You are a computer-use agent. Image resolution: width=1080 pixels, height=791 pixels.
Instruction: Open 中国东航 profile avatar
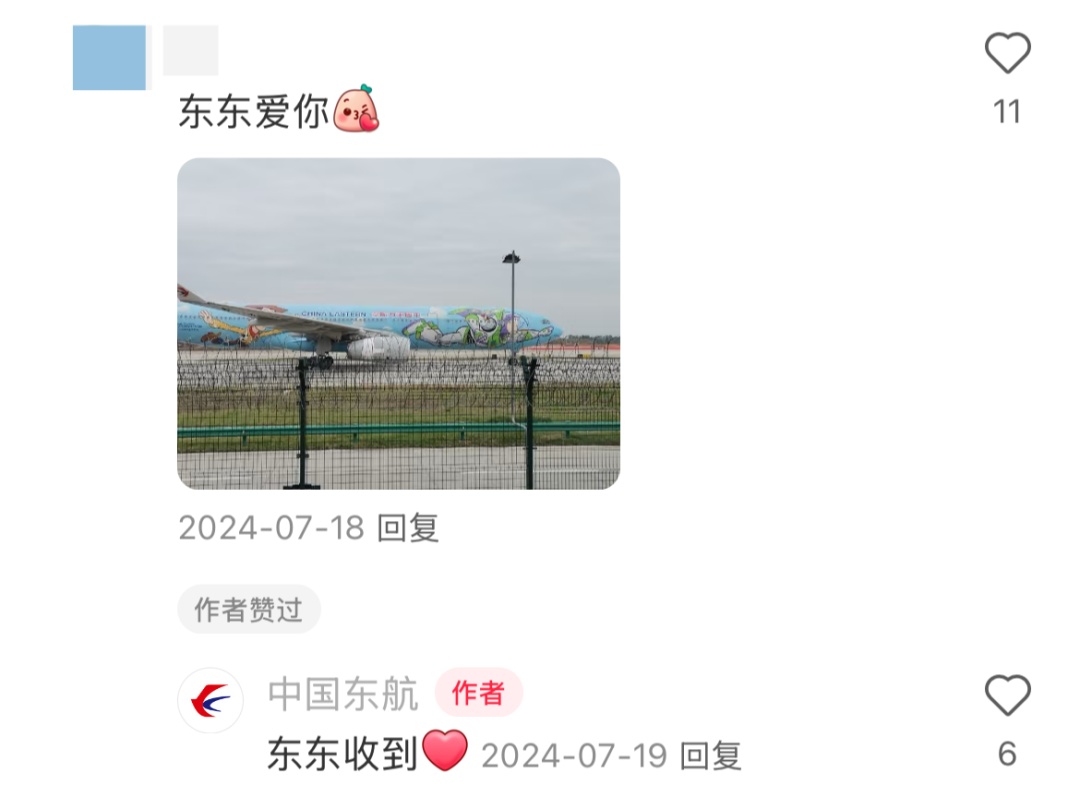pos(211,700)
